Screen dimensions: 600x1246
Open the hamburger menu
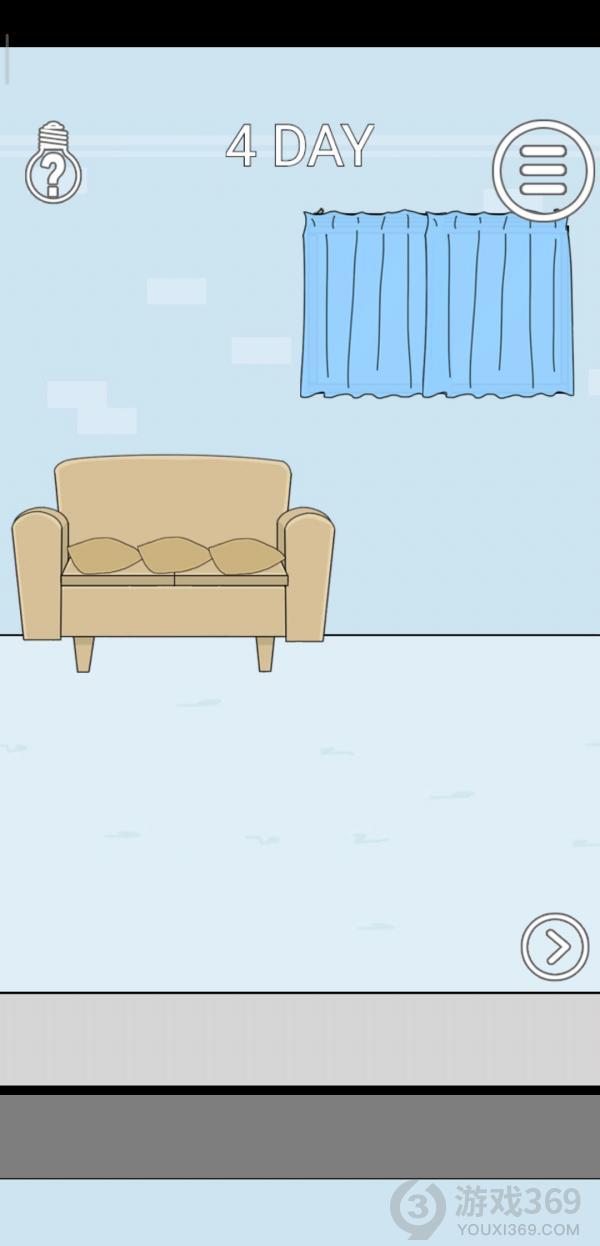coord(543,169)
